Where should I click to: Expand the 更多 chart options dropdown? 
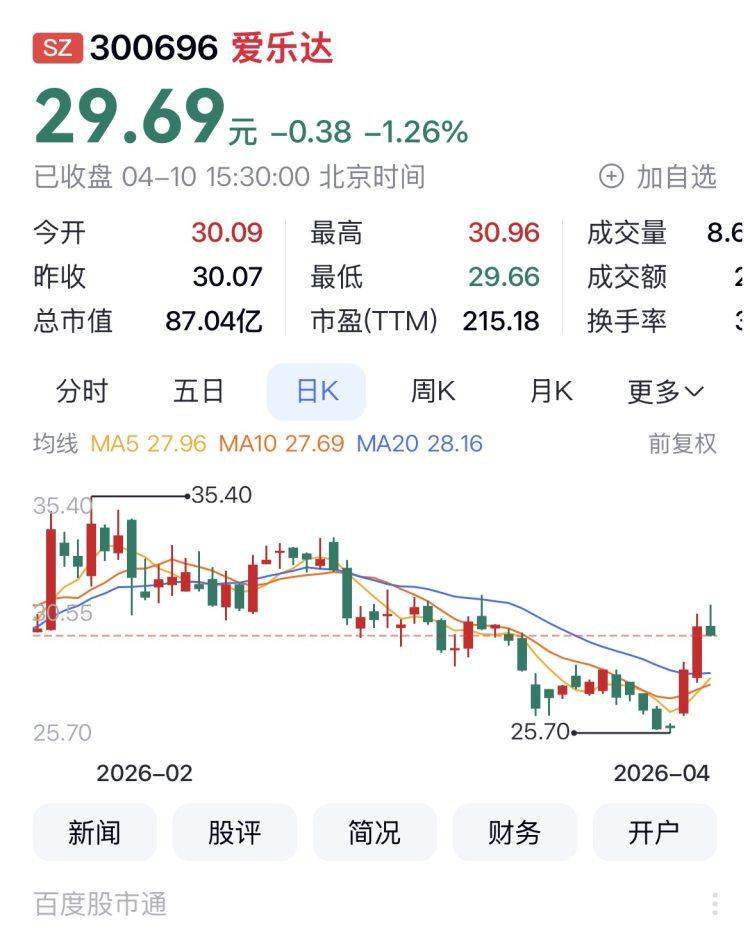[x=665, y=391]
